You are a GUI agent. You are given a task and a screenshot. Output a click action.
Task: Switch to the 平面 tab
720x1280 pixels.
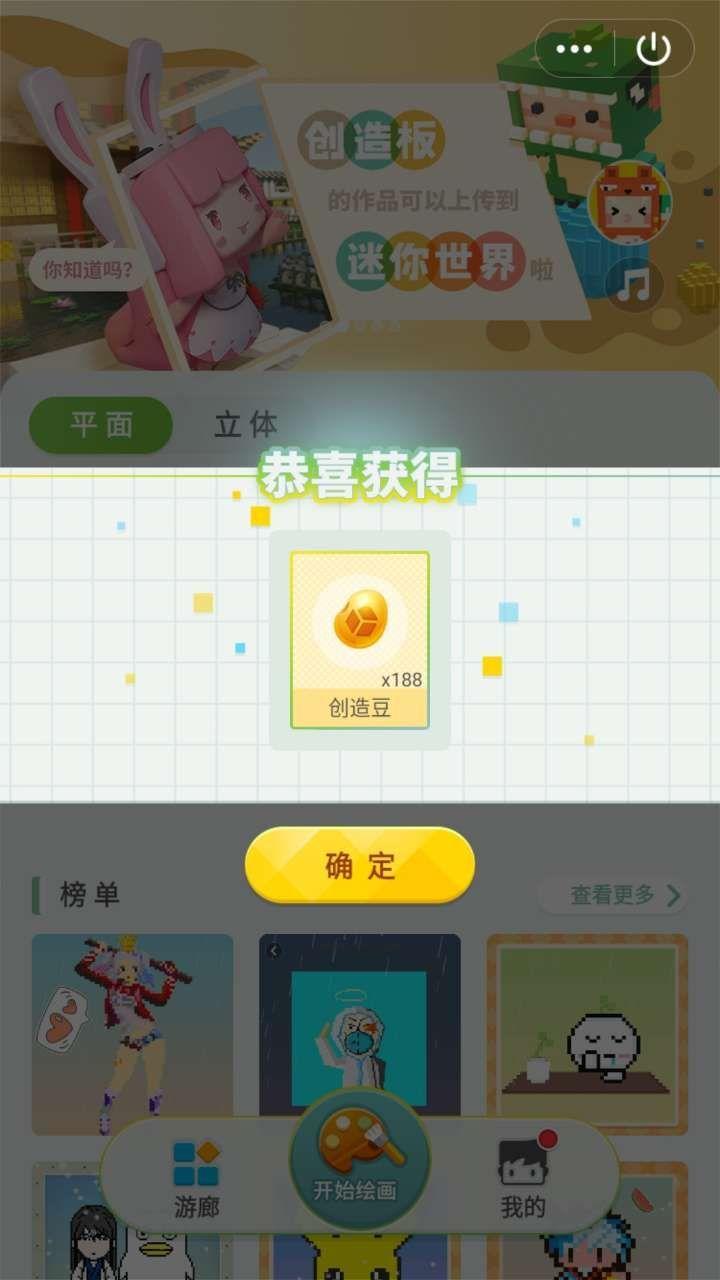click(101, 425)
